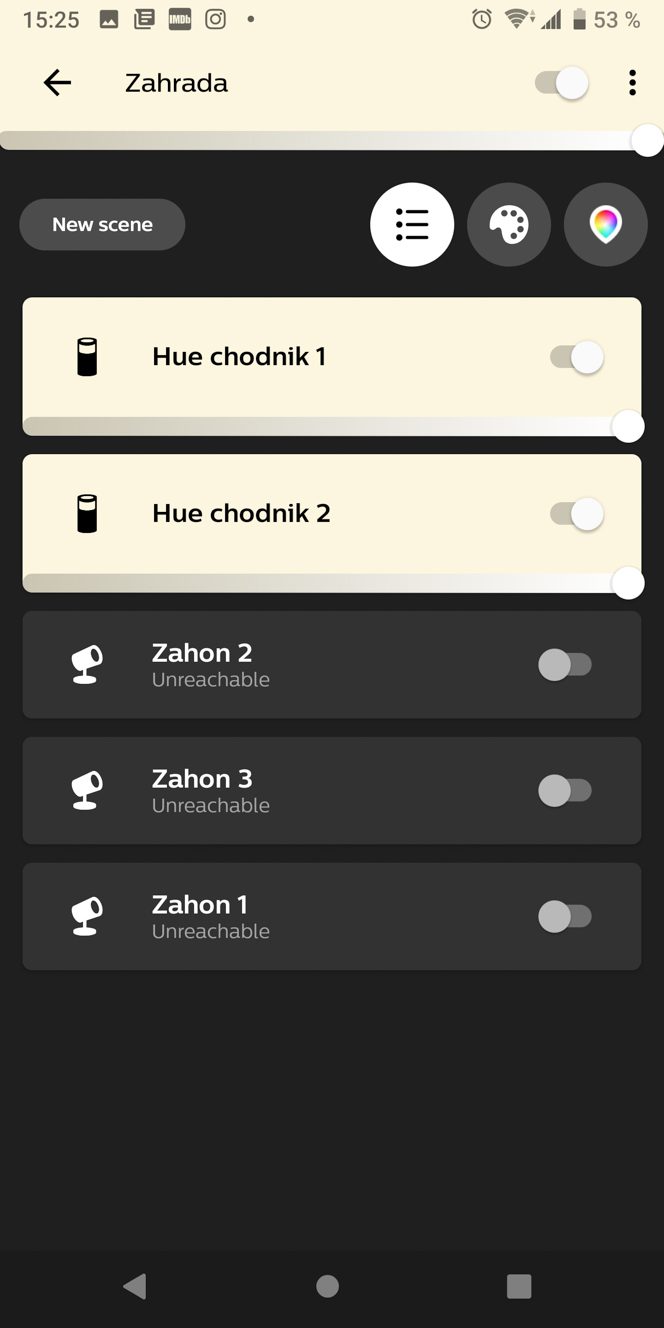Tap the Zahrada room brightness slider
Viewport: 664px width, 1328px height.
tap(332, 141)
